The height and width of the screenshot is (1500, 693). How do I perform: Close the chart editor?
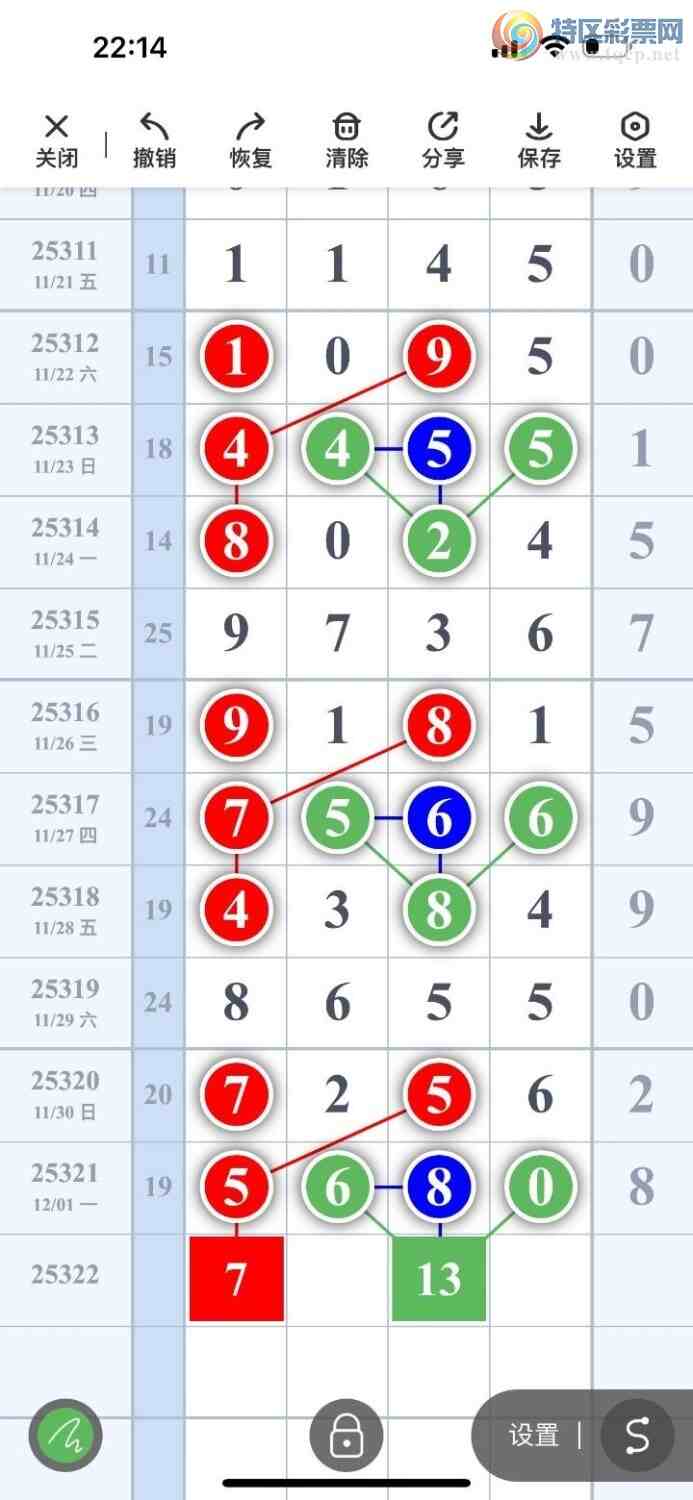pyautogui.click(x=57, y=140)
